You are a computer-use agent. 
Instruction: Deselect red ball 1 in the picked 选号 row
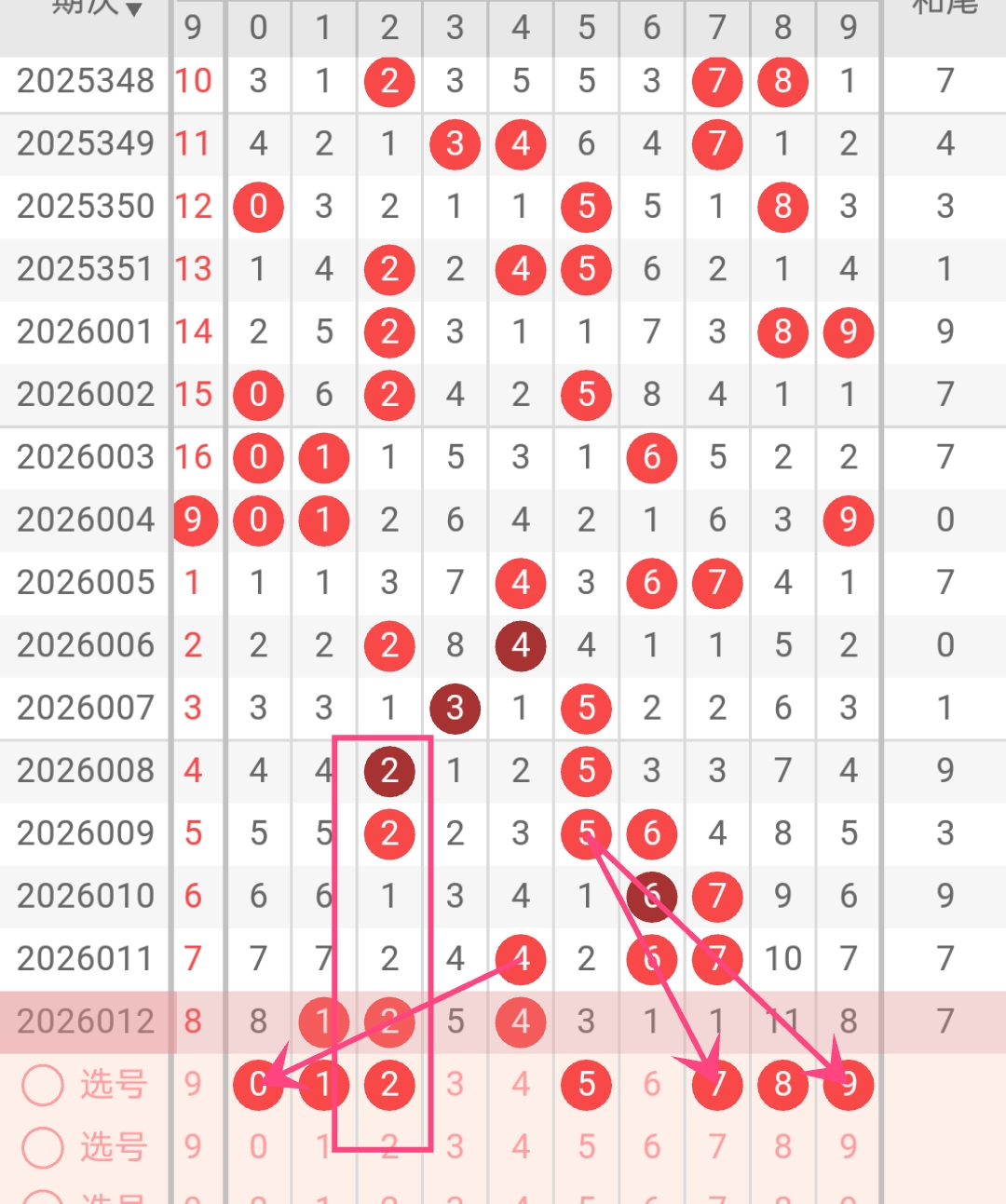pos(323,1084)
